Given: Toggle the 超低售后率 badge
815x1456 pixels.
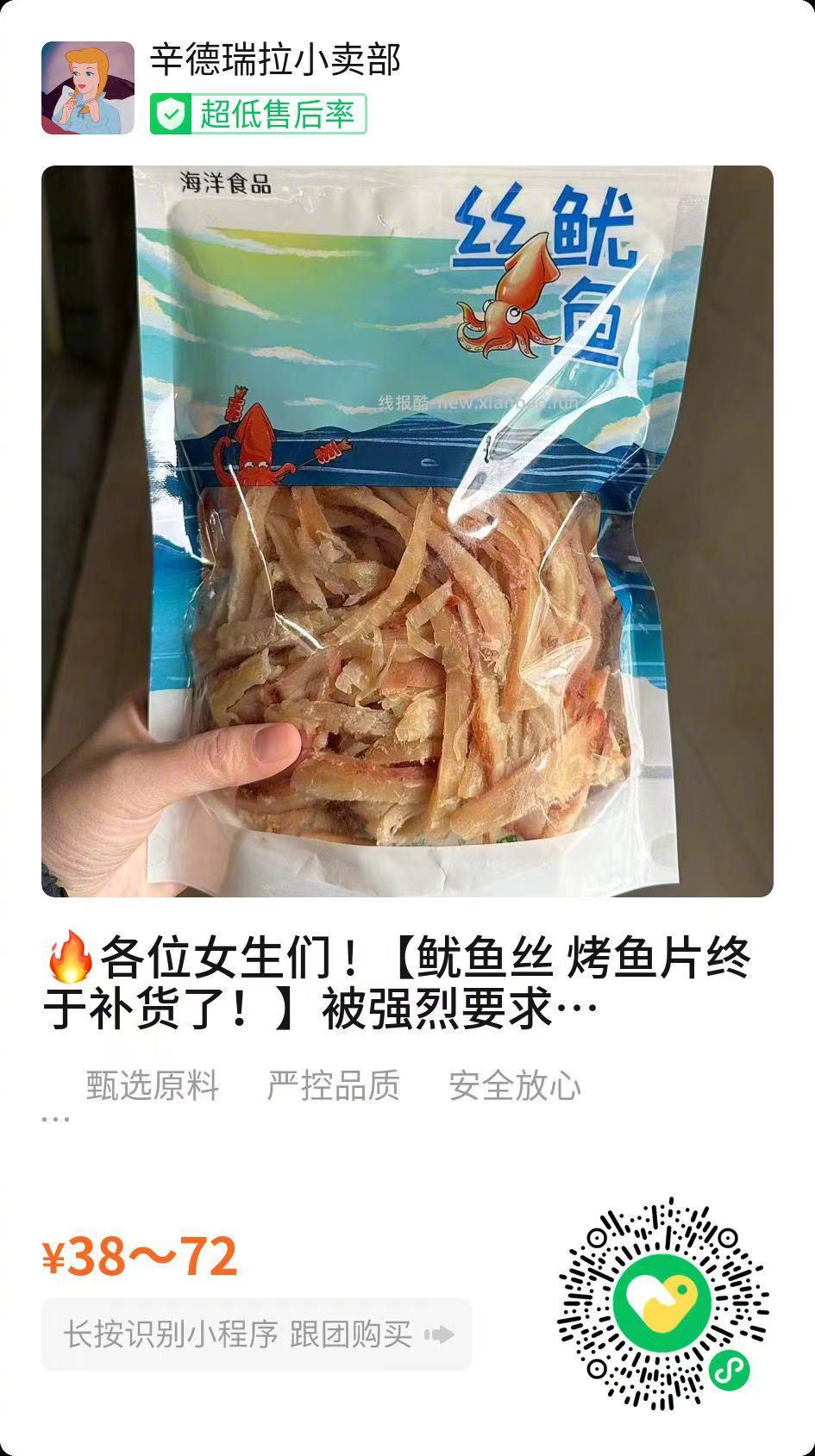Looking at the screenshot, I should (259, 113).
